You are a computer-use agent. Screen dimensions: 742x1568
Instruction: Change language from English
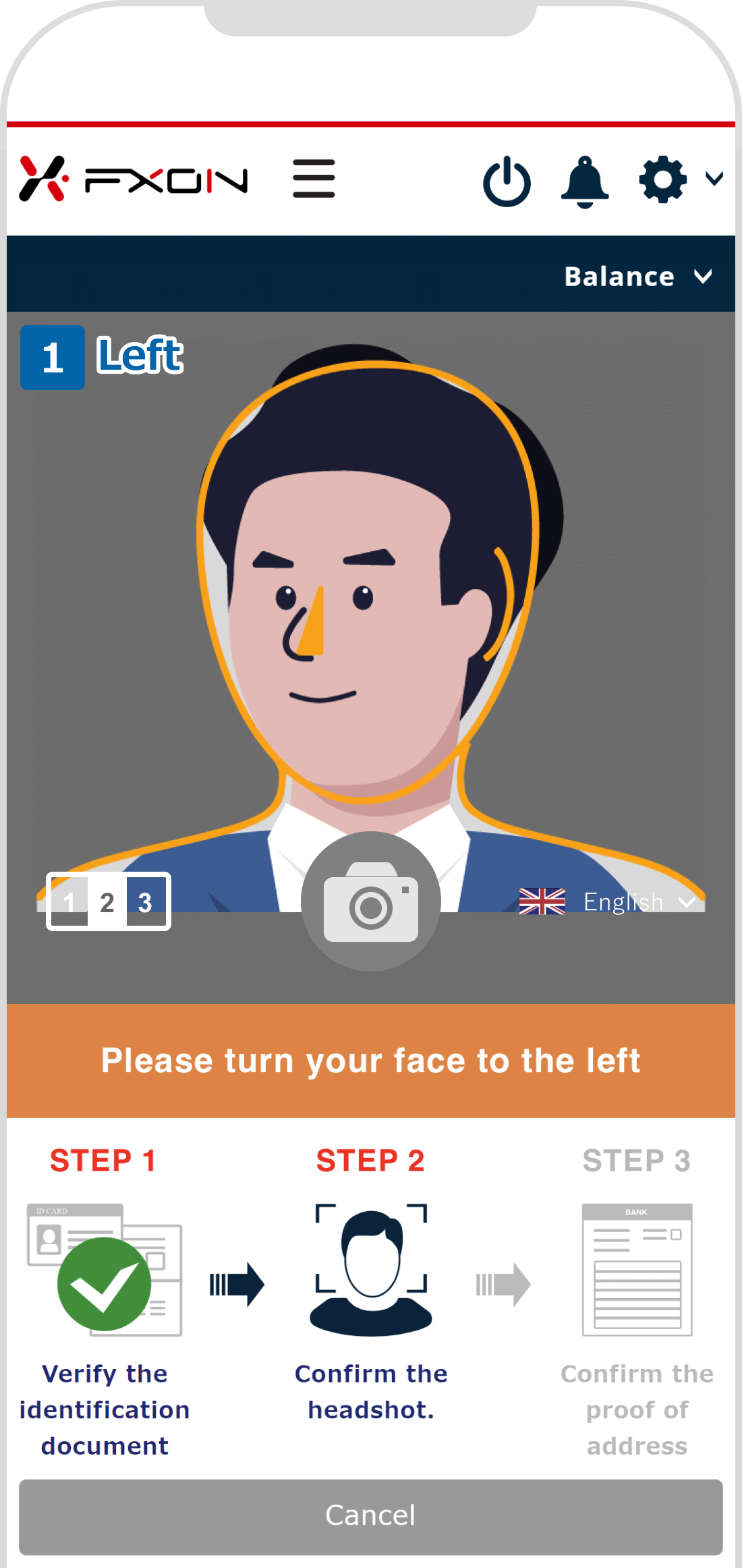[607, 901]
